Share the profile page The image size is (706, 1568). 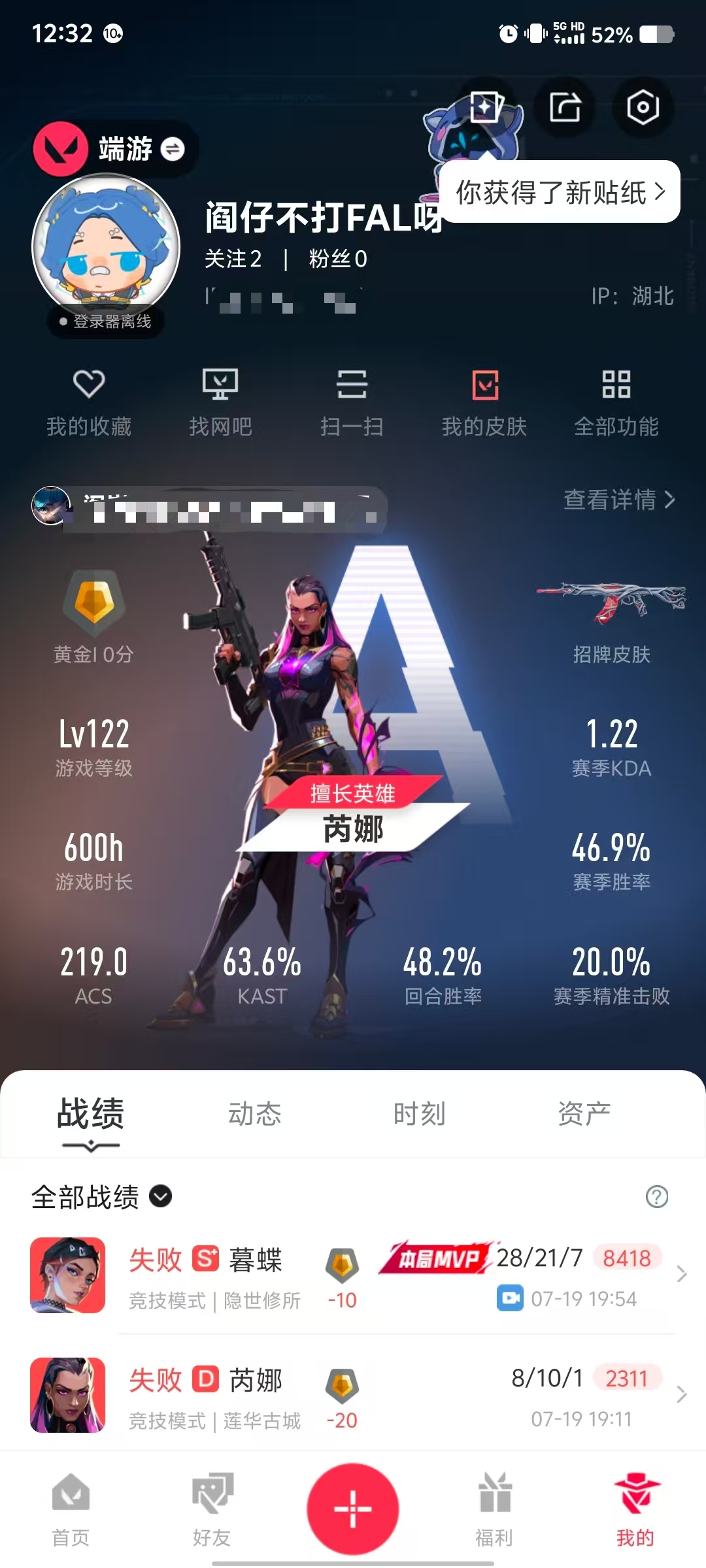[565, 107]
